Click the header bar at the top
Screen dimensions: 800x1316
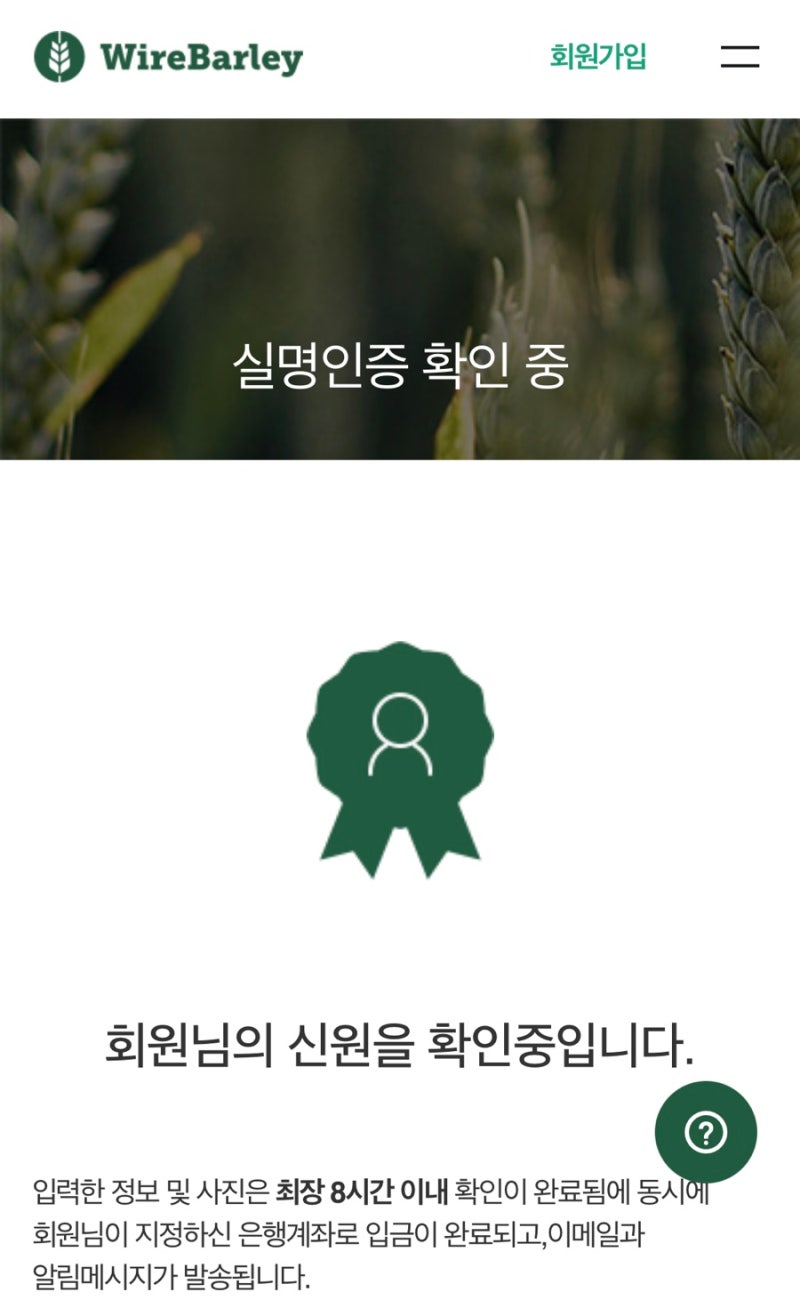(400, 57)
